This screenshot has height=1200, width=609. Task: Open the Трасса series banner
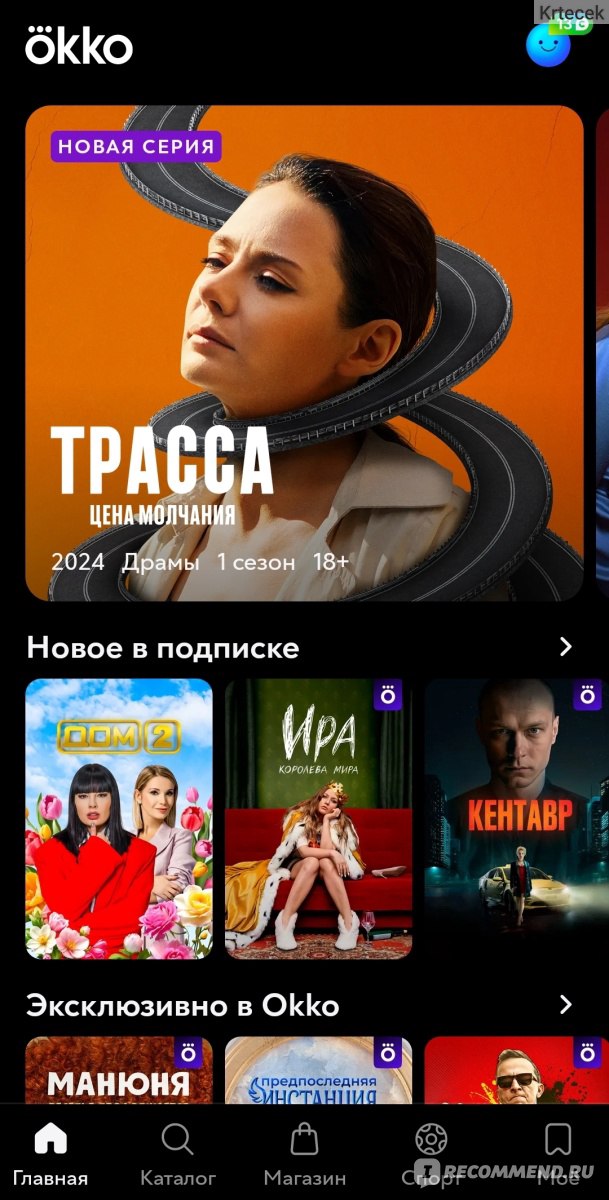click(304, 353)
